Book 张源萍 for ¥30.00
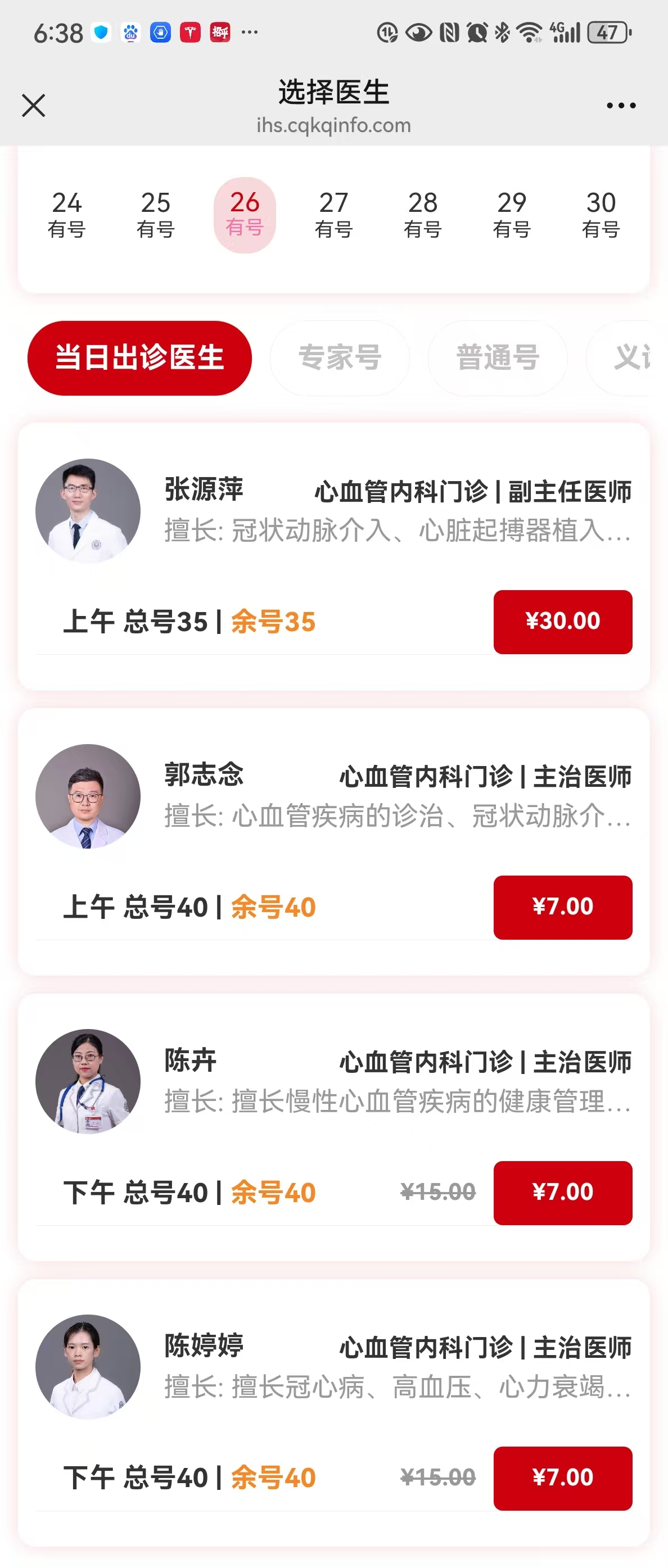 tap(562, 622)
